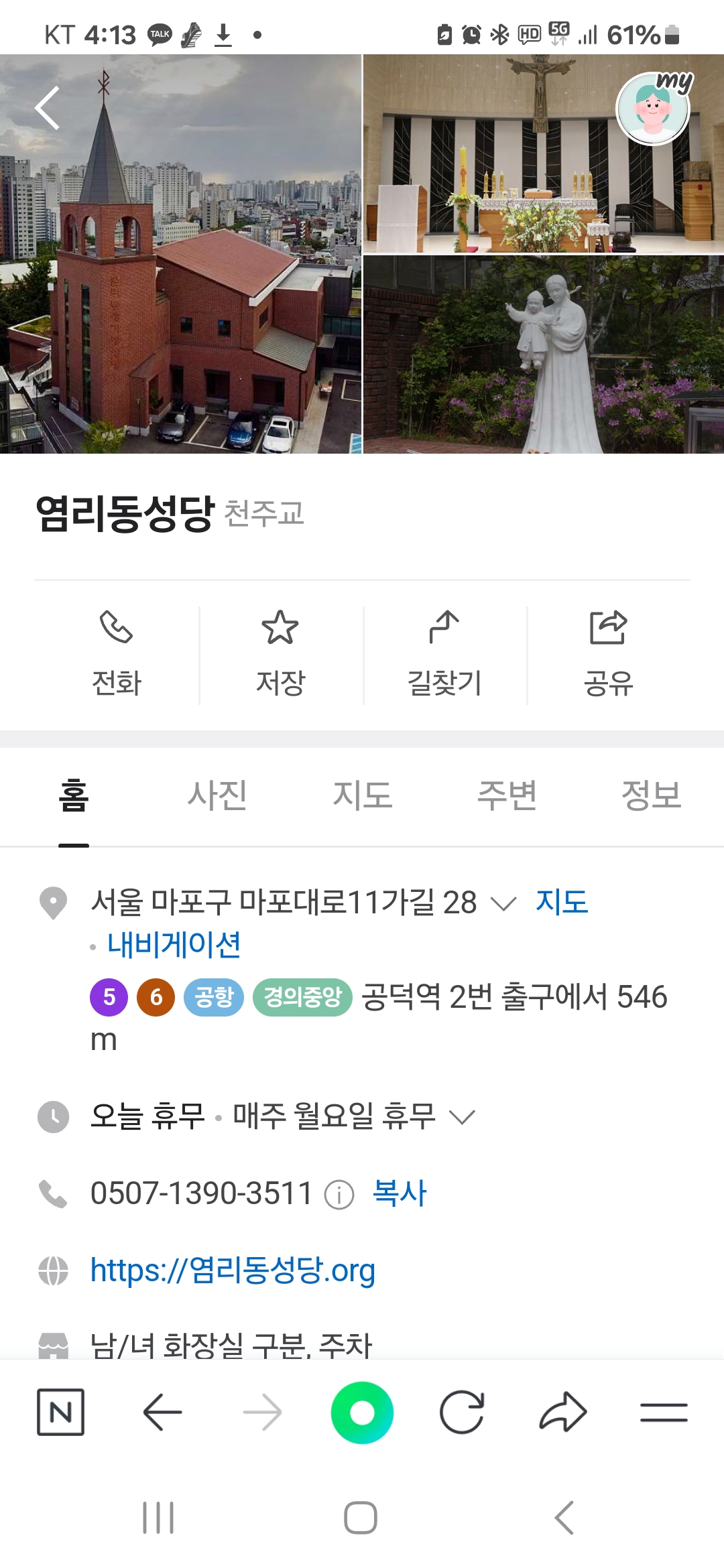Open the browser hamburger menu
724x1568 pixels.
point(663,1413)
